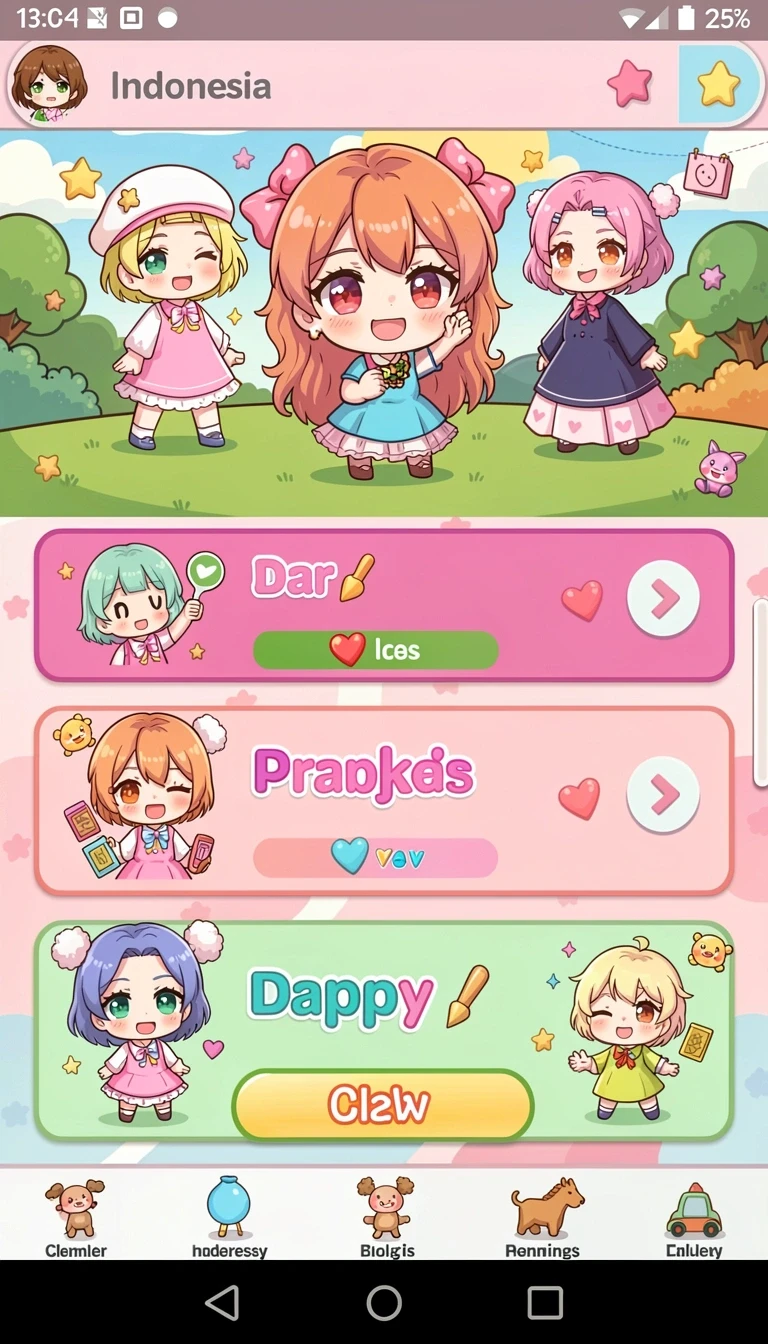This screenshot has width=768, height=1344.
Task: Open the Dar card arrow button
Action: 663,599
